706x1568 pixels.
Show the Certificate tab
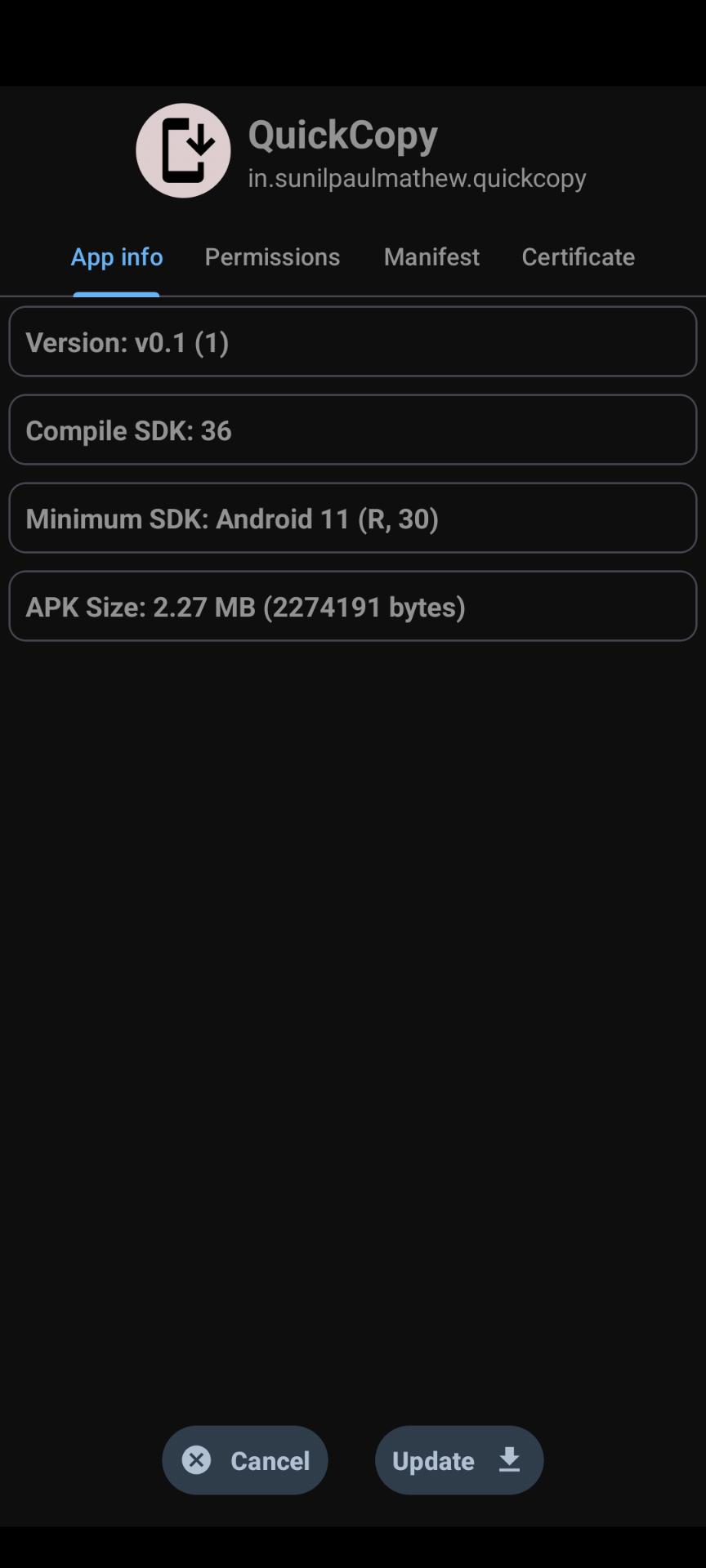click(x=578, y=257)
